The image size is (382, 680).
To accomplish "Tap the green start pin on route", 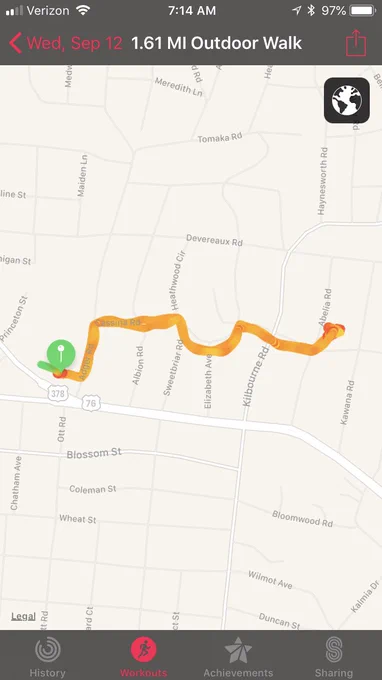I will 61,352.
